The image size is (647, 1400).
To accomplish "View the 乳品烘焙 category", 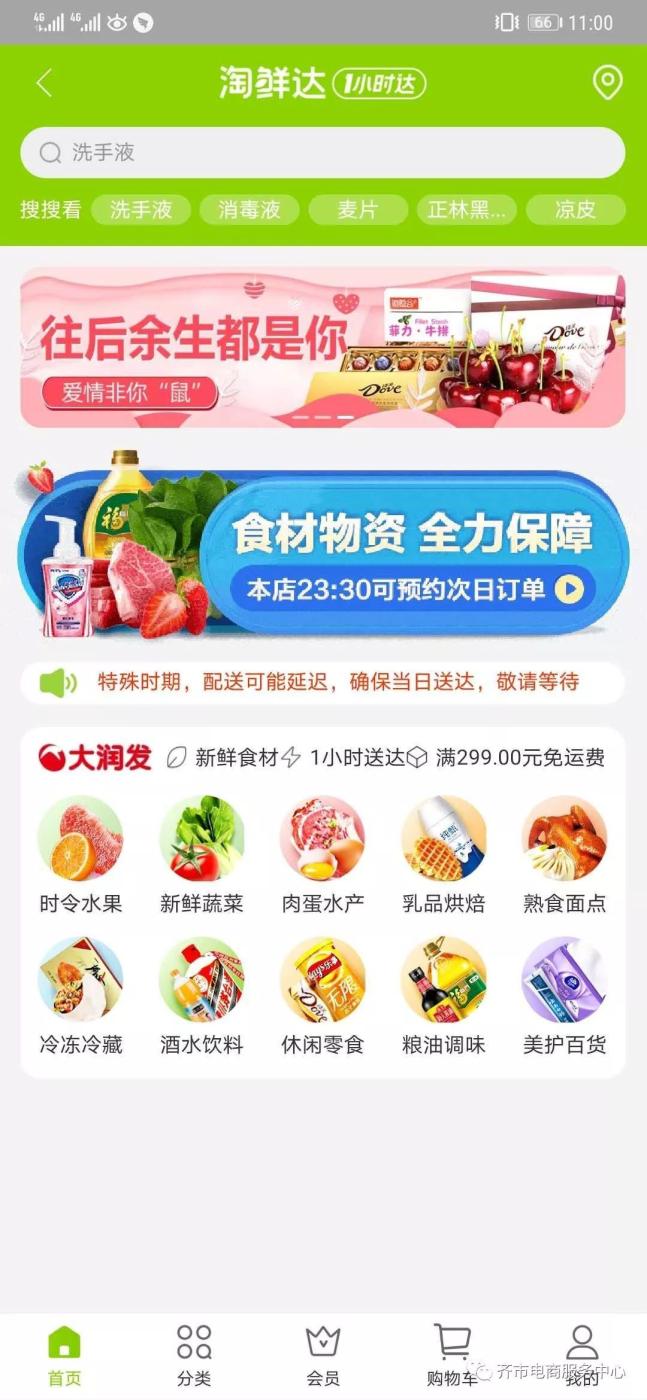I will tap(443, 855).
